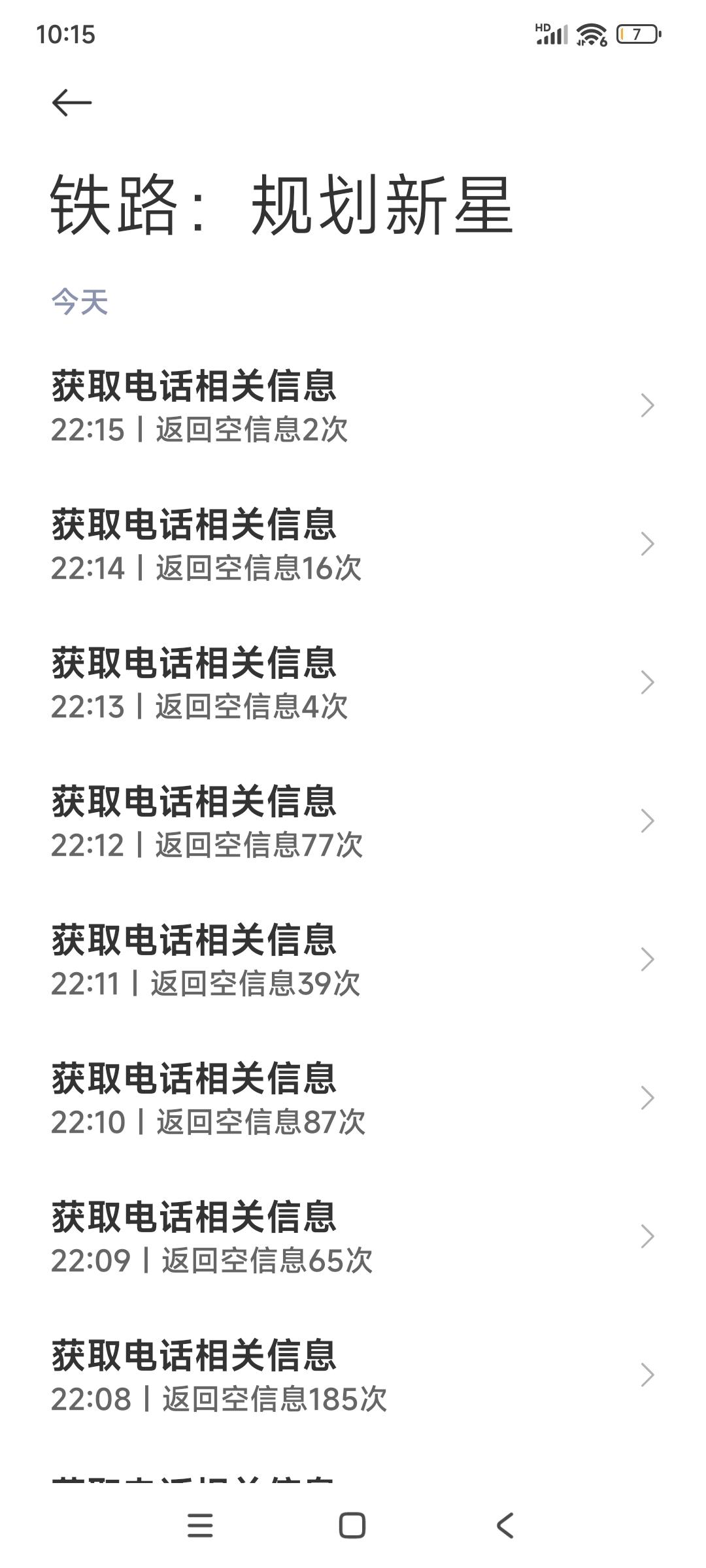Open the 22:12 record with 77 empty returns

pos(353,821)
